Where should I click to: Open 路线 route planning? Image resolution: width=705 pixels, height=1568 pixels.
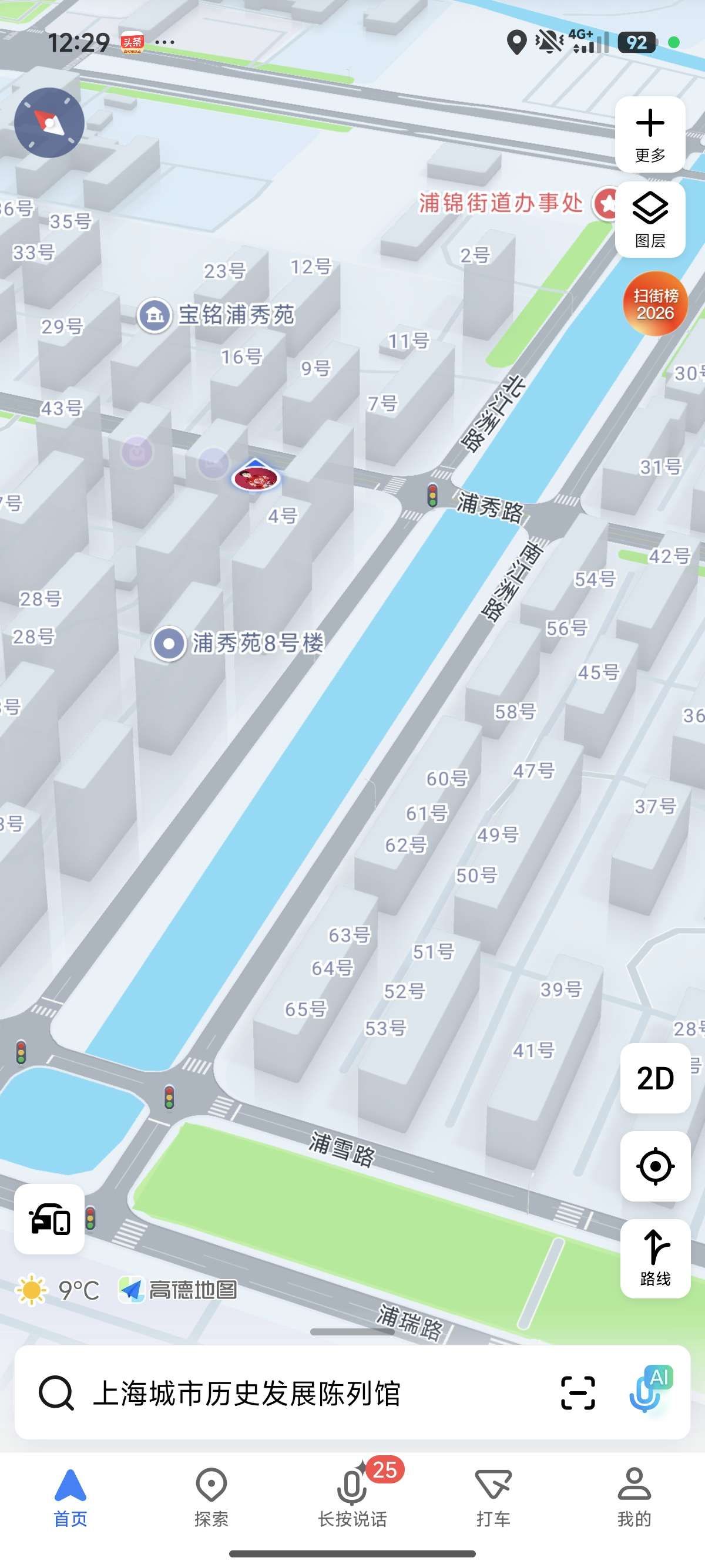pos(654,1257)
